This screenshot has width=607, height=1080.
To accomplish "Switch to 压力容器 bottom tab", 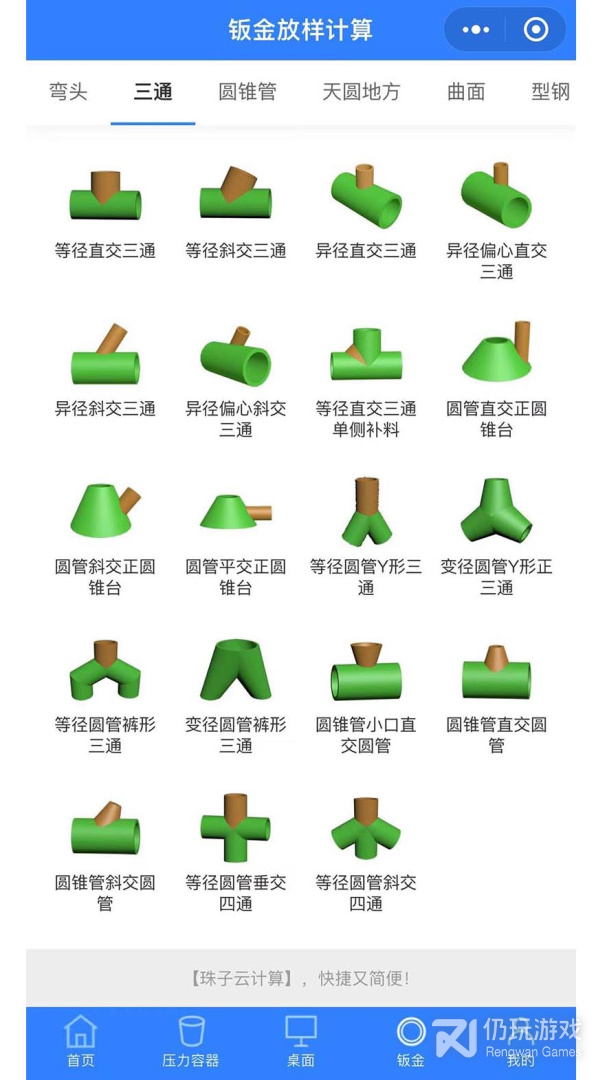I will click(190, 1042).
